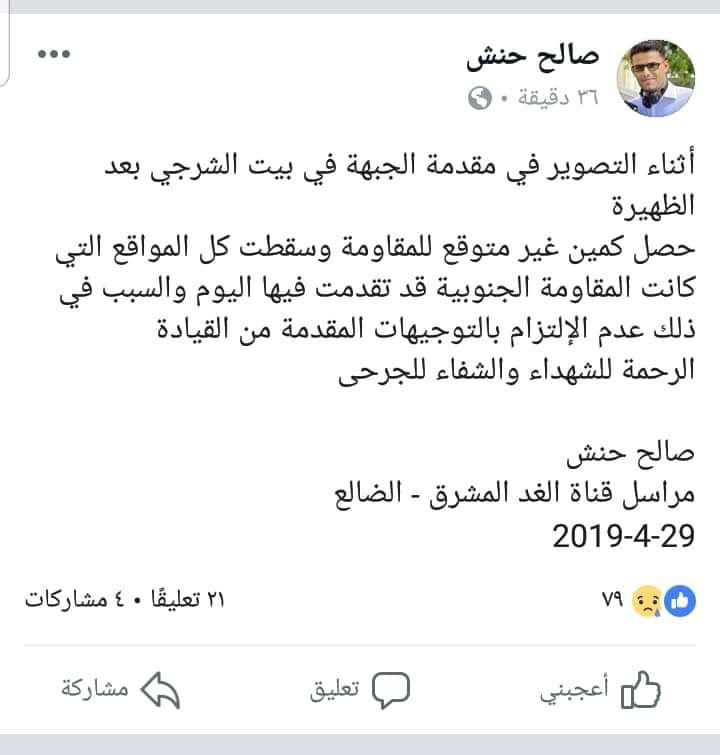
Task: Open صالح حنش profile from author name
Action: pos(532,58)
